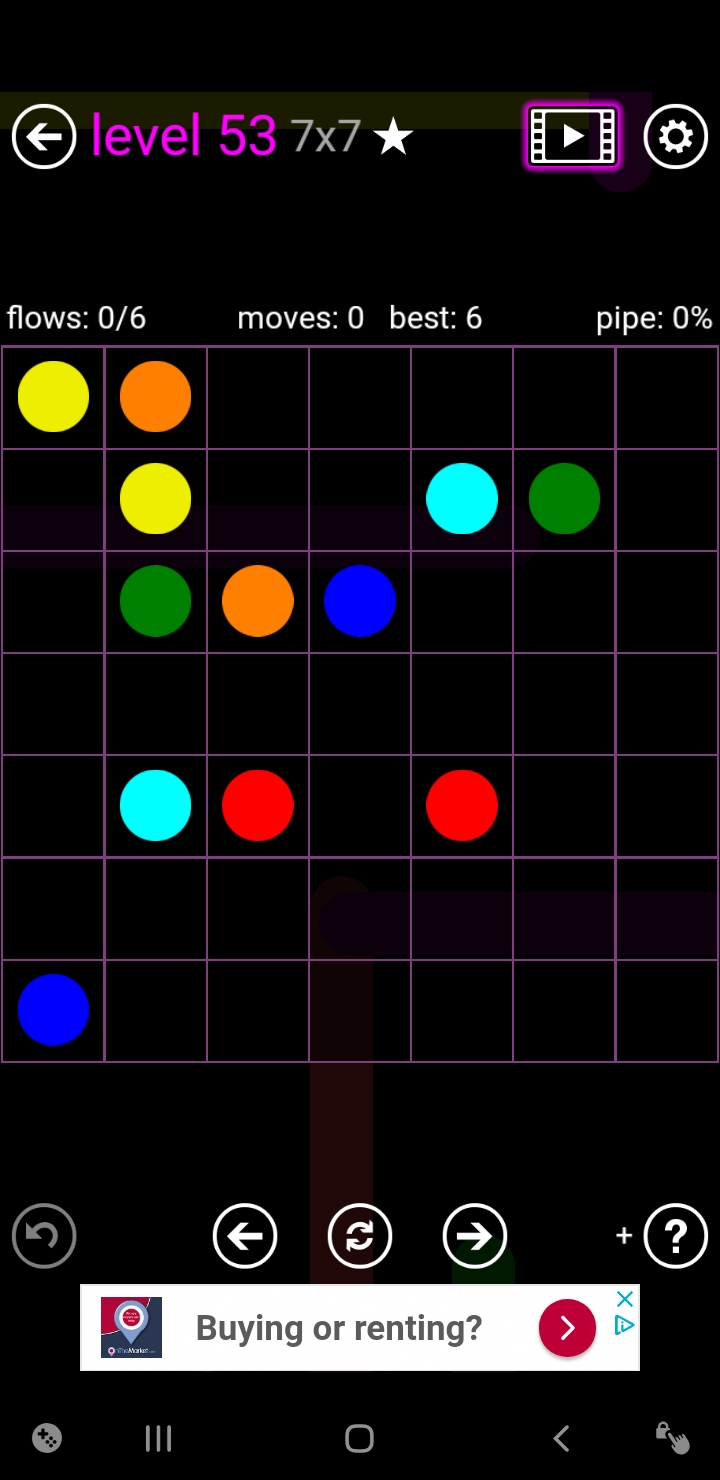Watch the video via the film icon
This screenshot has width=720, height=1480.
coord(573,136)
